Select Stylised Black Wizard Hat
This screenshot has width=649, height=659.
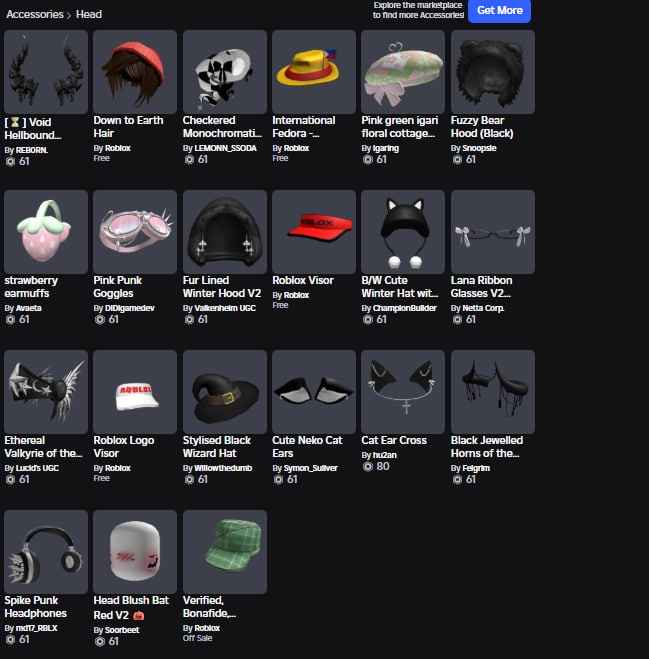[x=224, y=391]
